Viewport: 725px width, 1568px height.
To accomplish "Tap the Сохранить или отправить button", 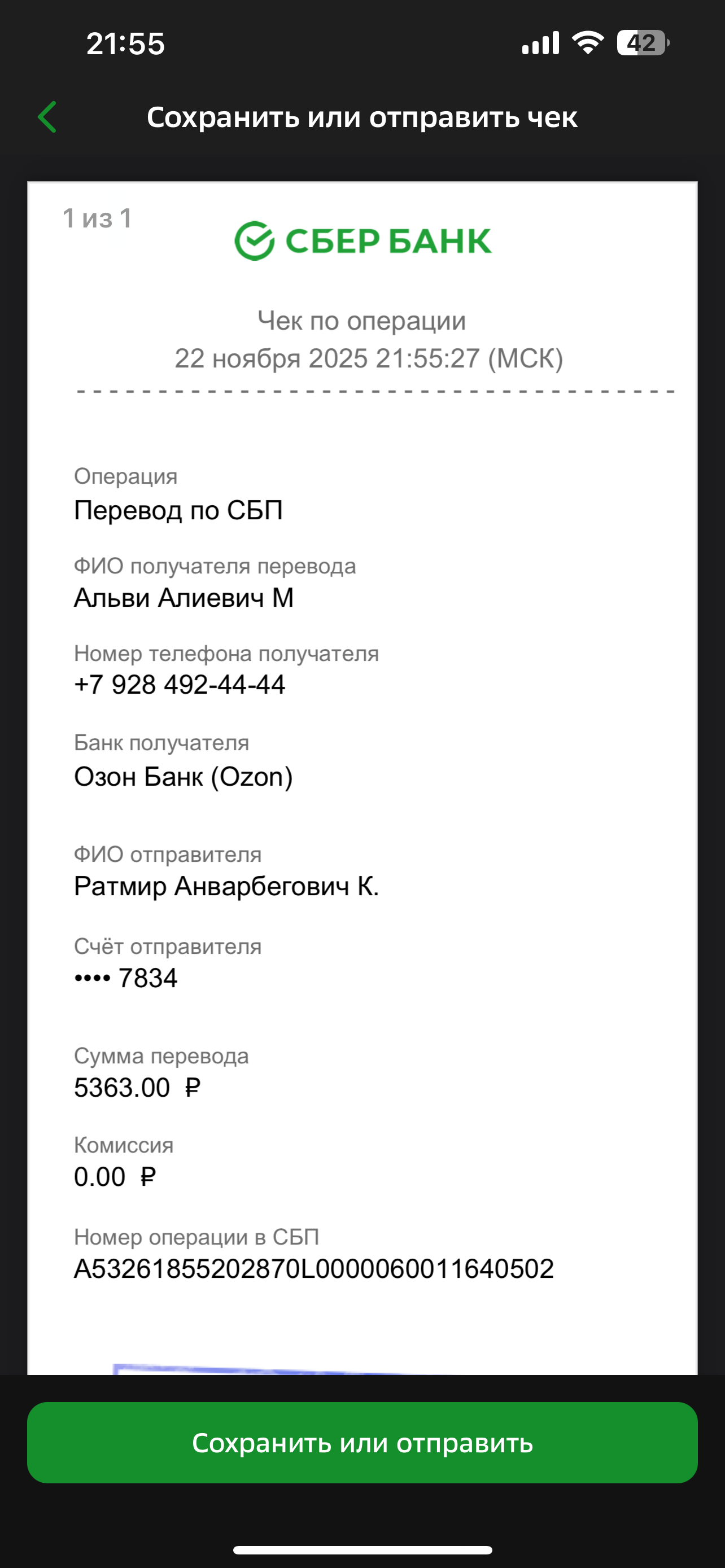I will 362,1443.
